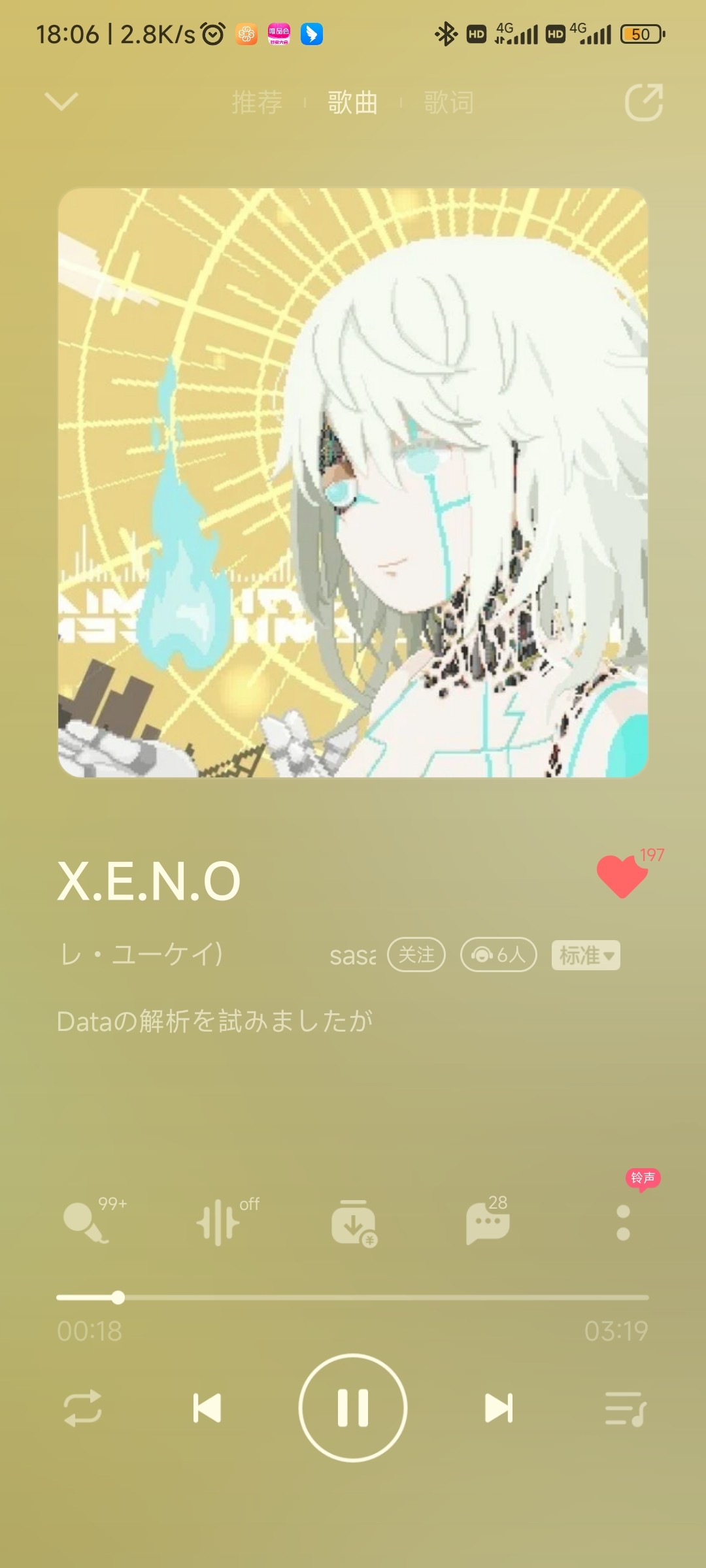Follow the artist with 关注 button
The width and height of the screenshot is (706, 1568).
click(x=416, y=955)
